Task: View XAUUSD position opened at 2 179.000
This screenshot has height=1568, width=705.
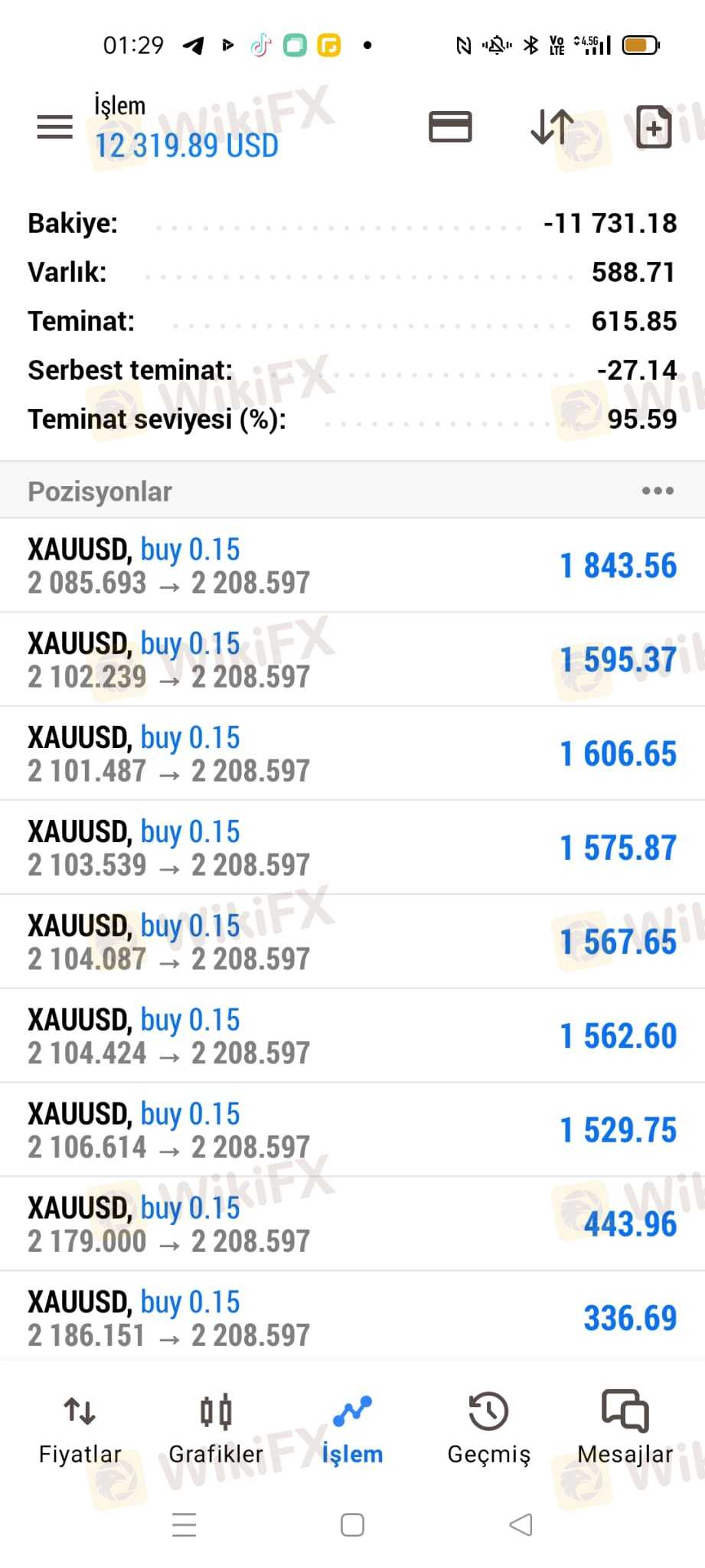Action: [352, 1224]
